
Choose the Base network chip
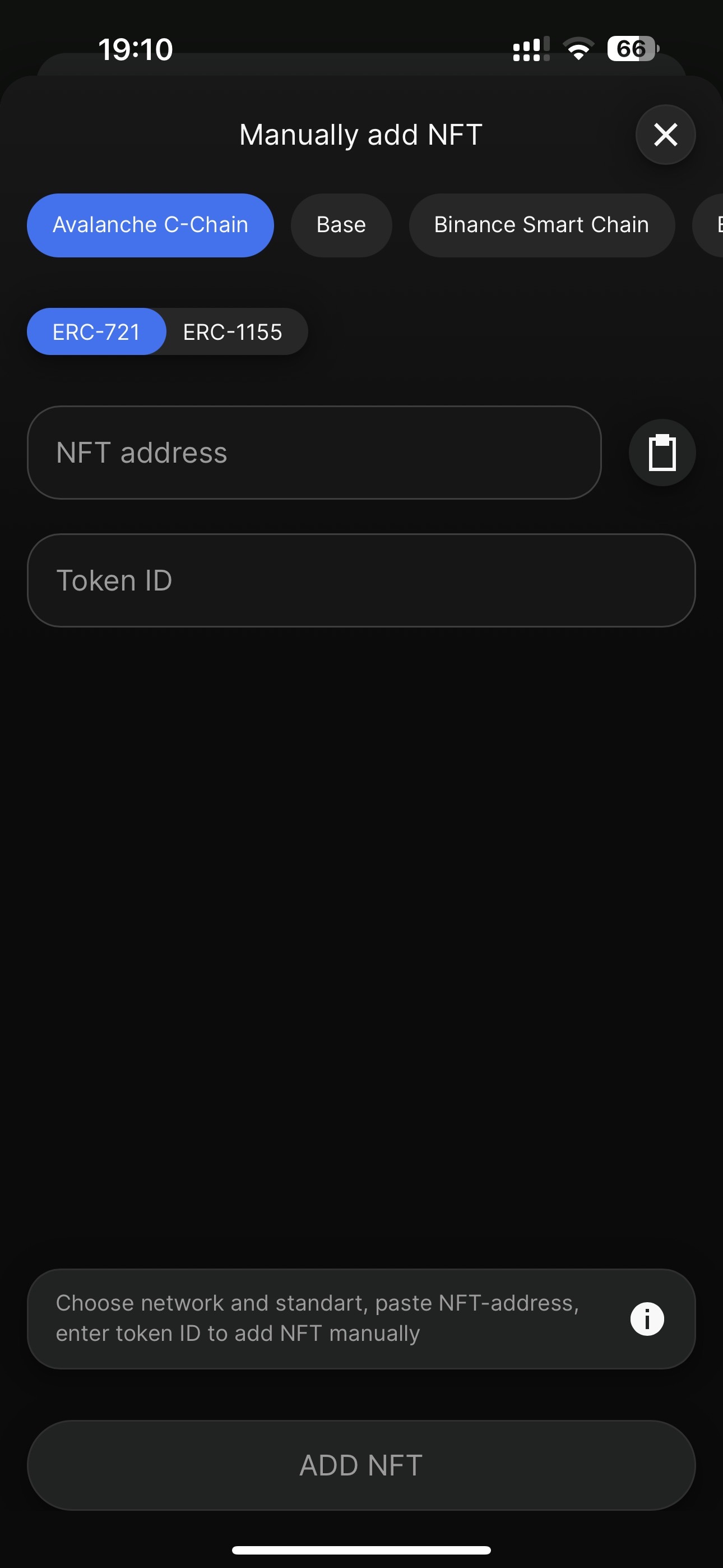click(341, 225)
